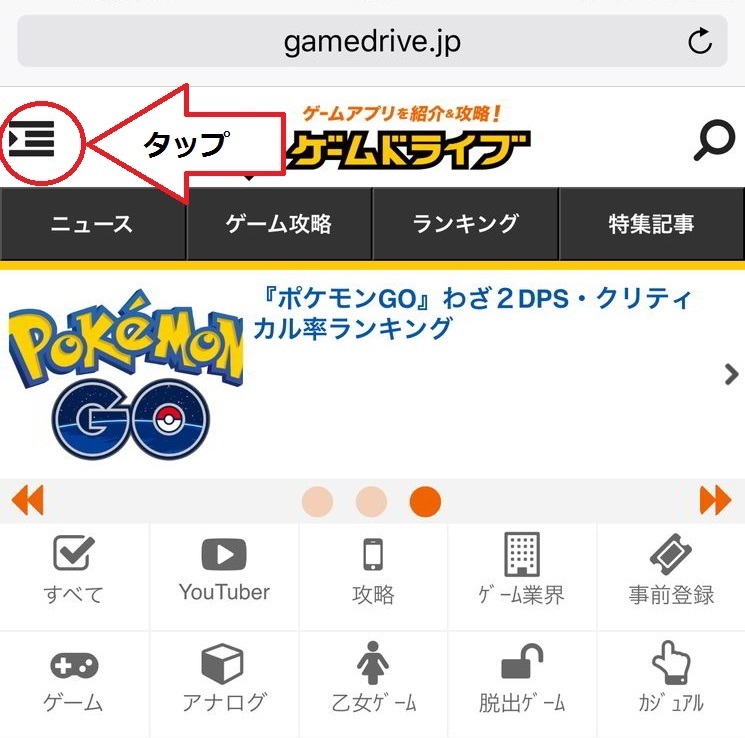The height and width of the screenshot is (738, 745).
Task: Switch to the ランキング tab
Action: [x=465, y=224]
